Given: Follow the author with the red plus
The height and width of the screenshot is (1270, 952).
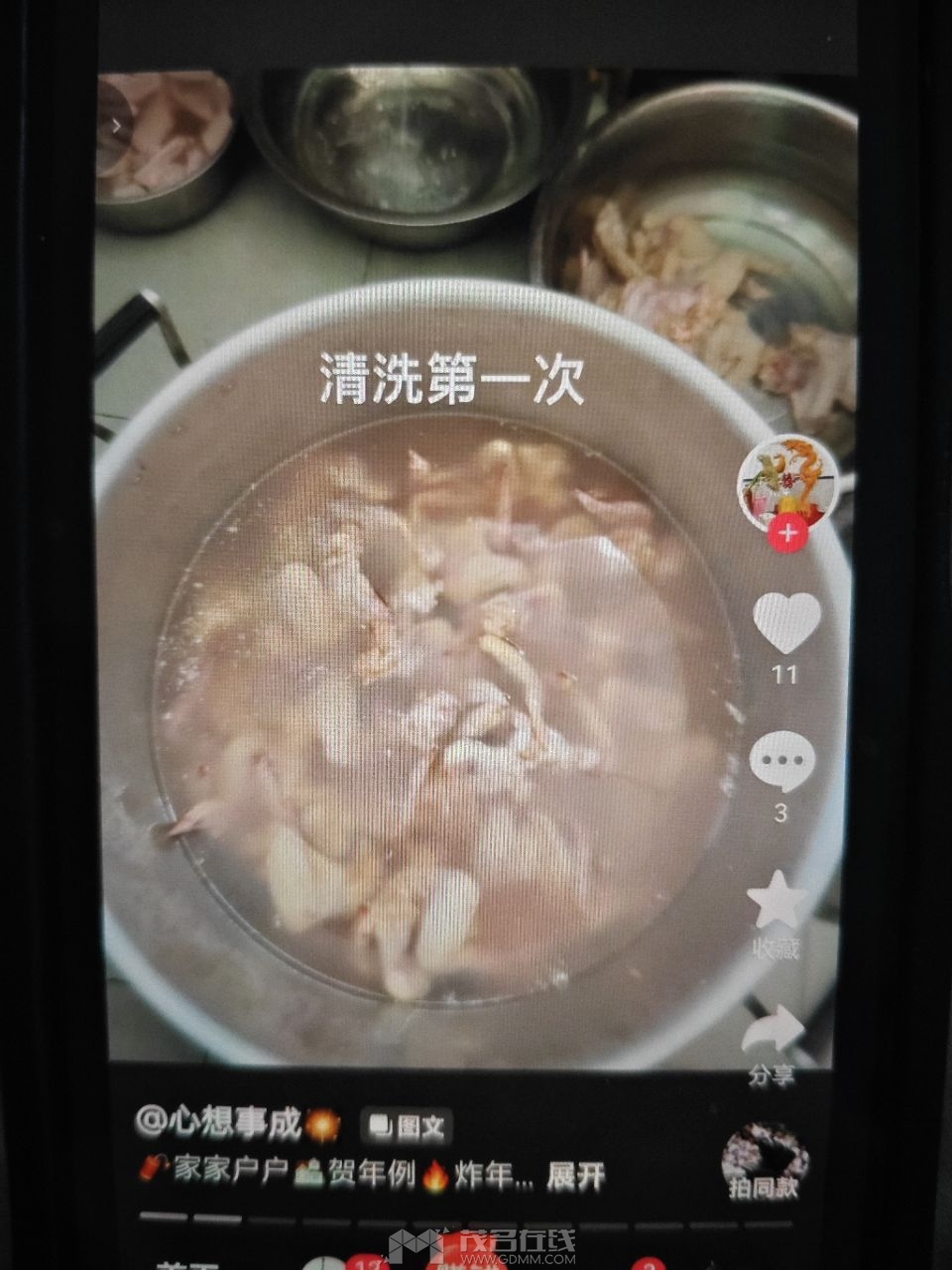Looking at the screenshot, I should click(x=788, y=535).
